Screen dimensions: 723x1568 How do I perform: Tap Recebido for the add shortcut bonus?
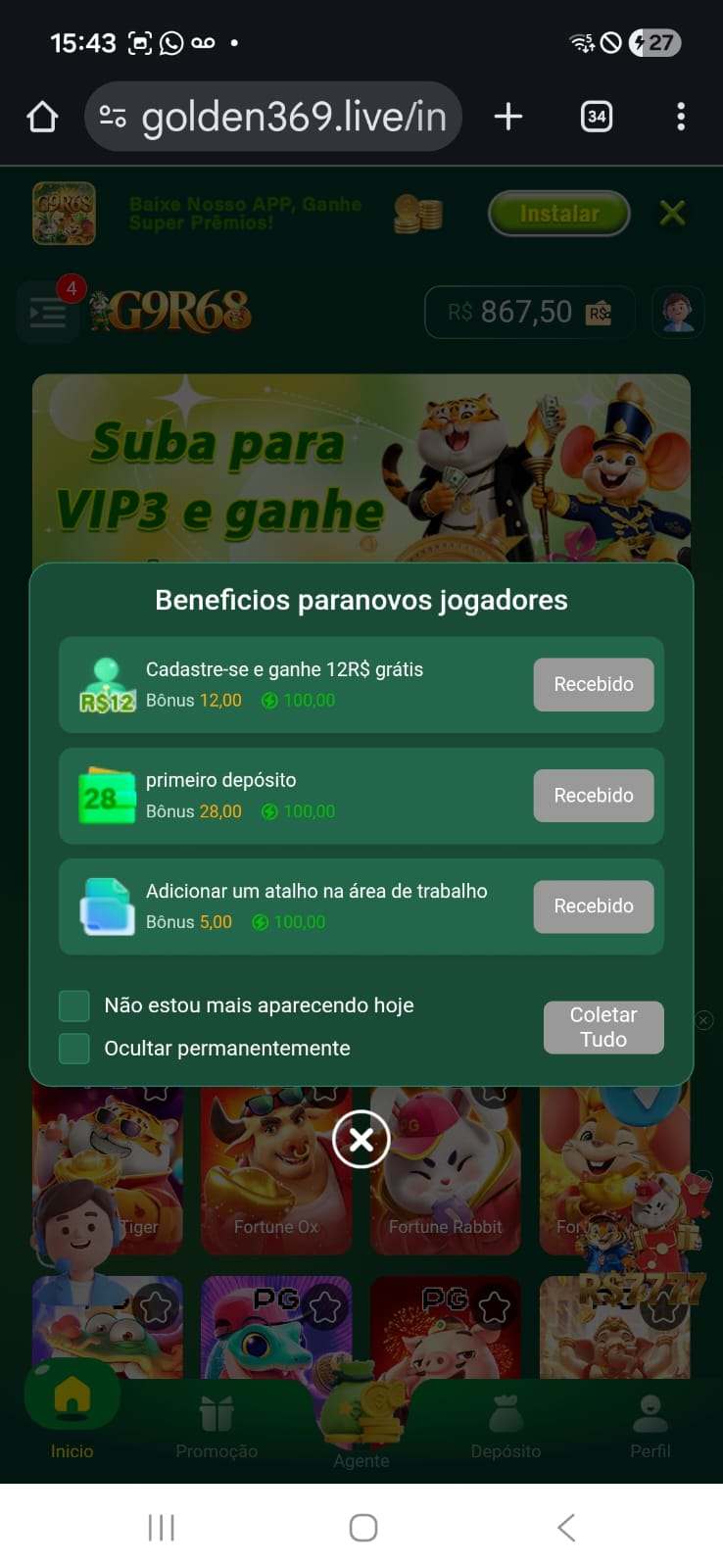pos(593,906)
